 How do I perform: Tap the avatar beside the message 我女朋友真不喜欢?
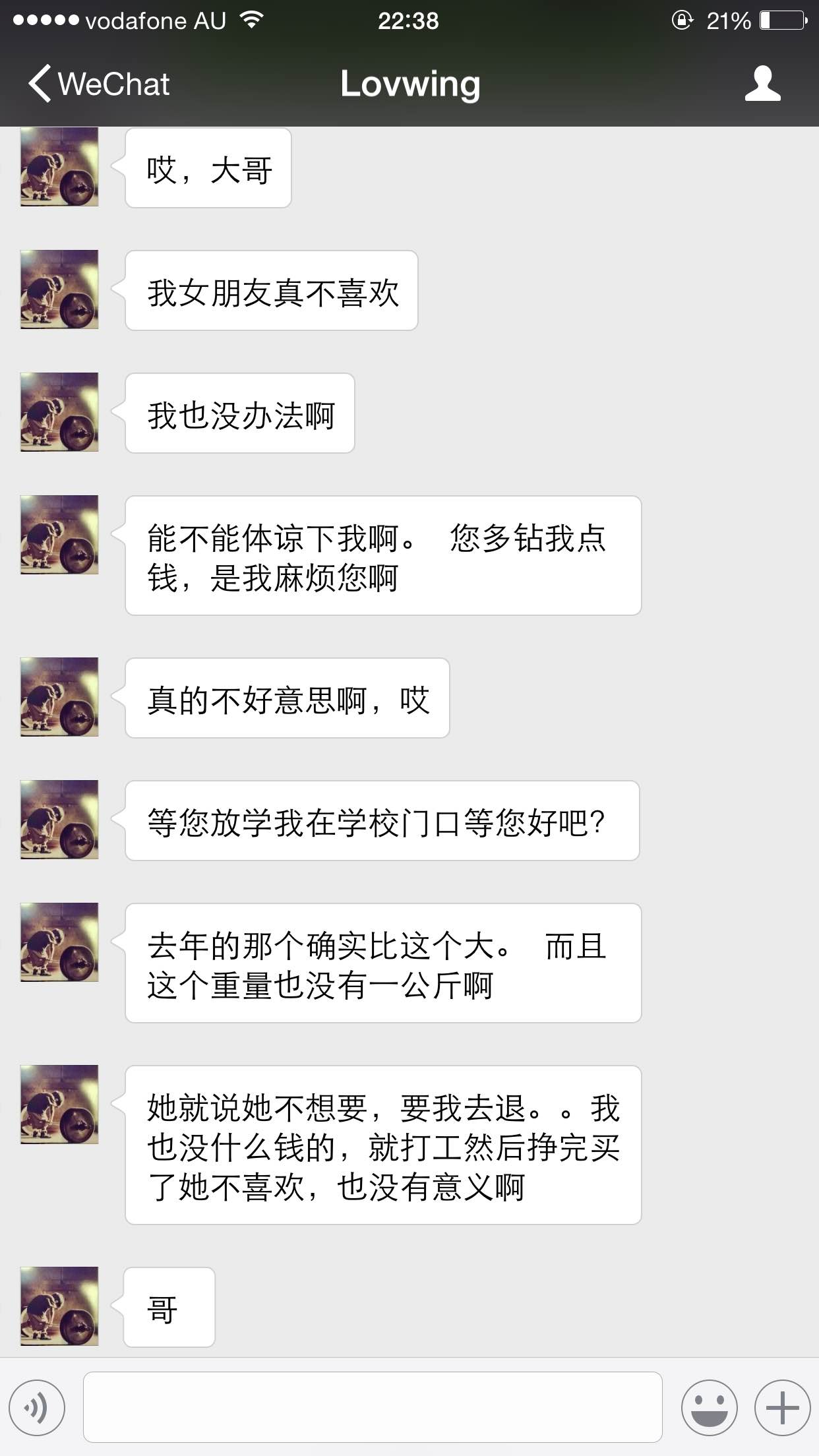pos(59,289)
